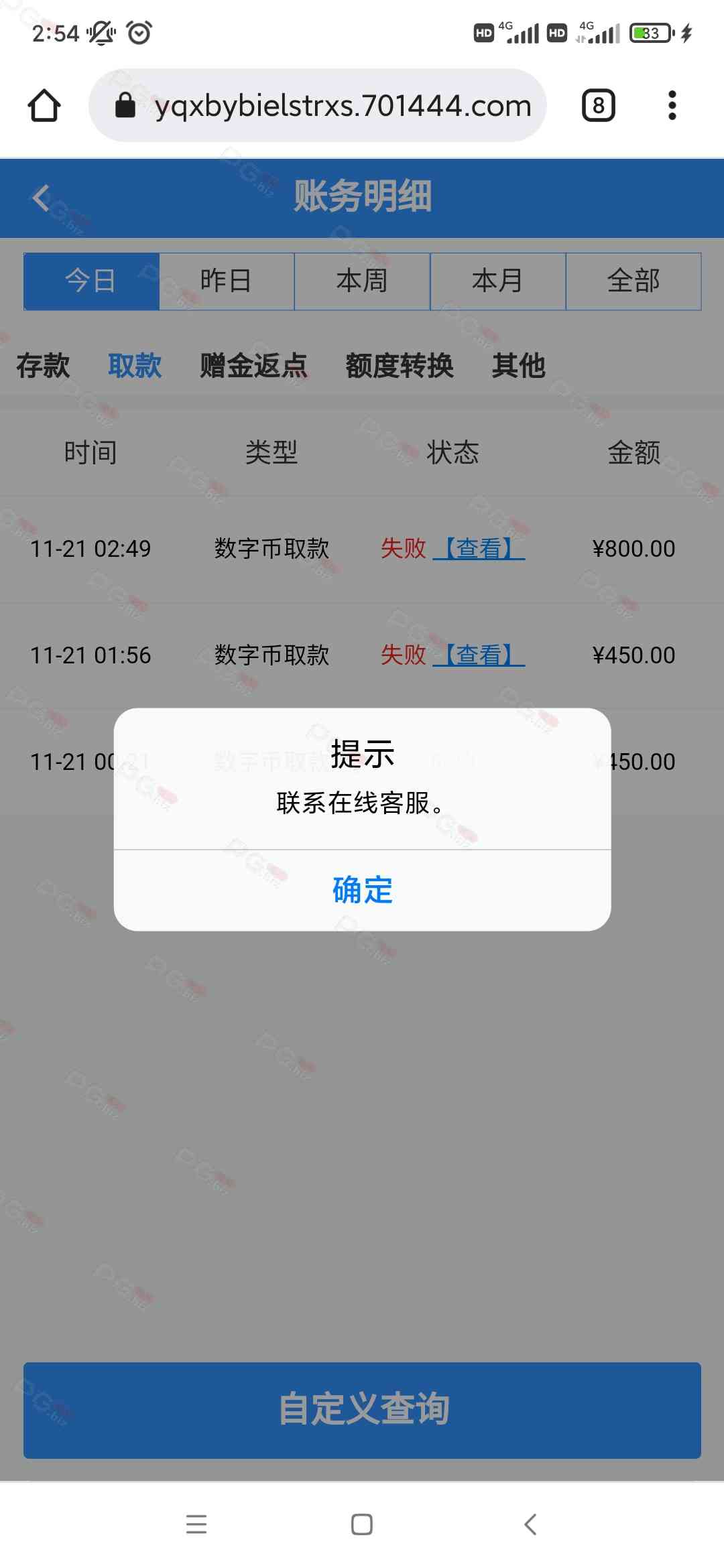
Task: Show 全部 records
Action: pos(633,281)
